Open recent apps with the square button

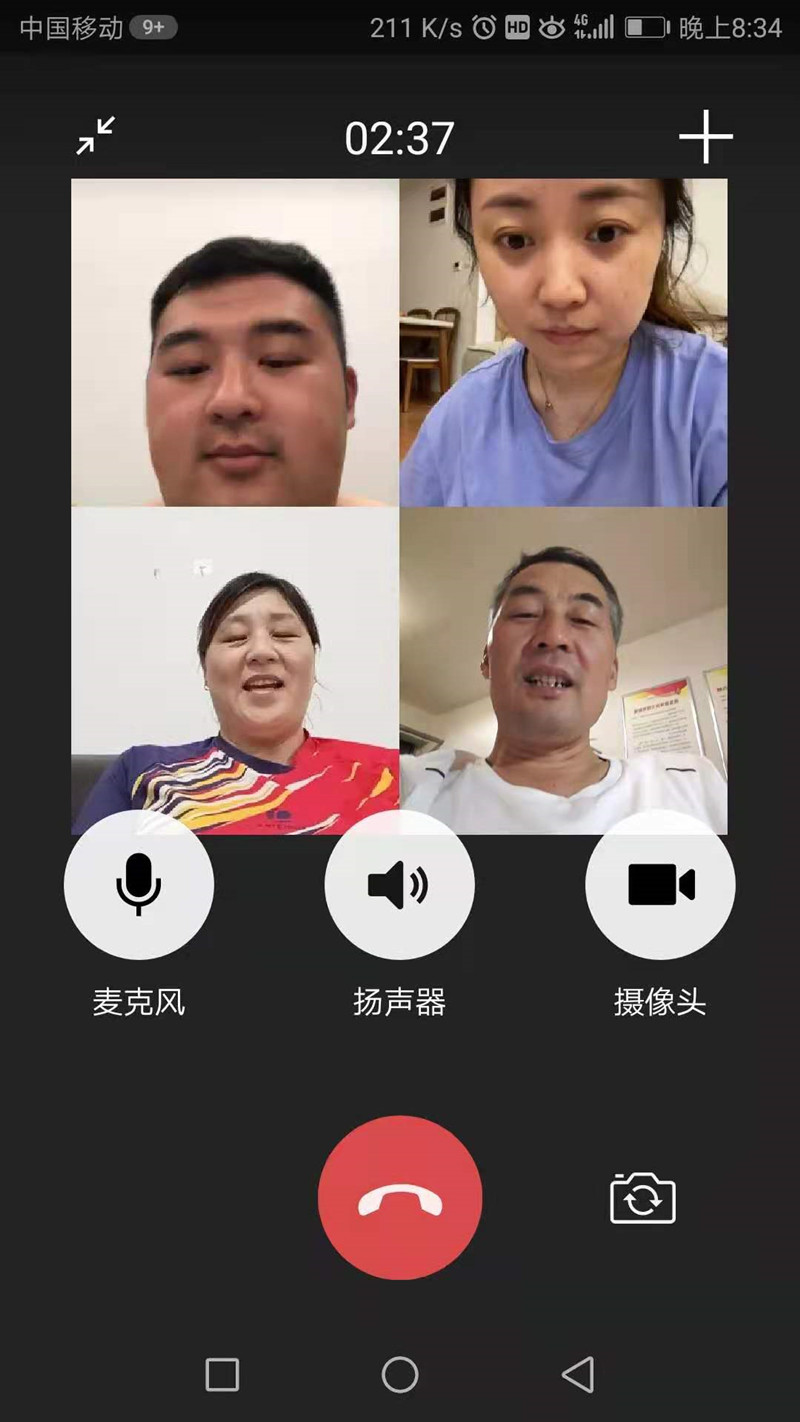pyautogui.click(x=222, y=1375)
